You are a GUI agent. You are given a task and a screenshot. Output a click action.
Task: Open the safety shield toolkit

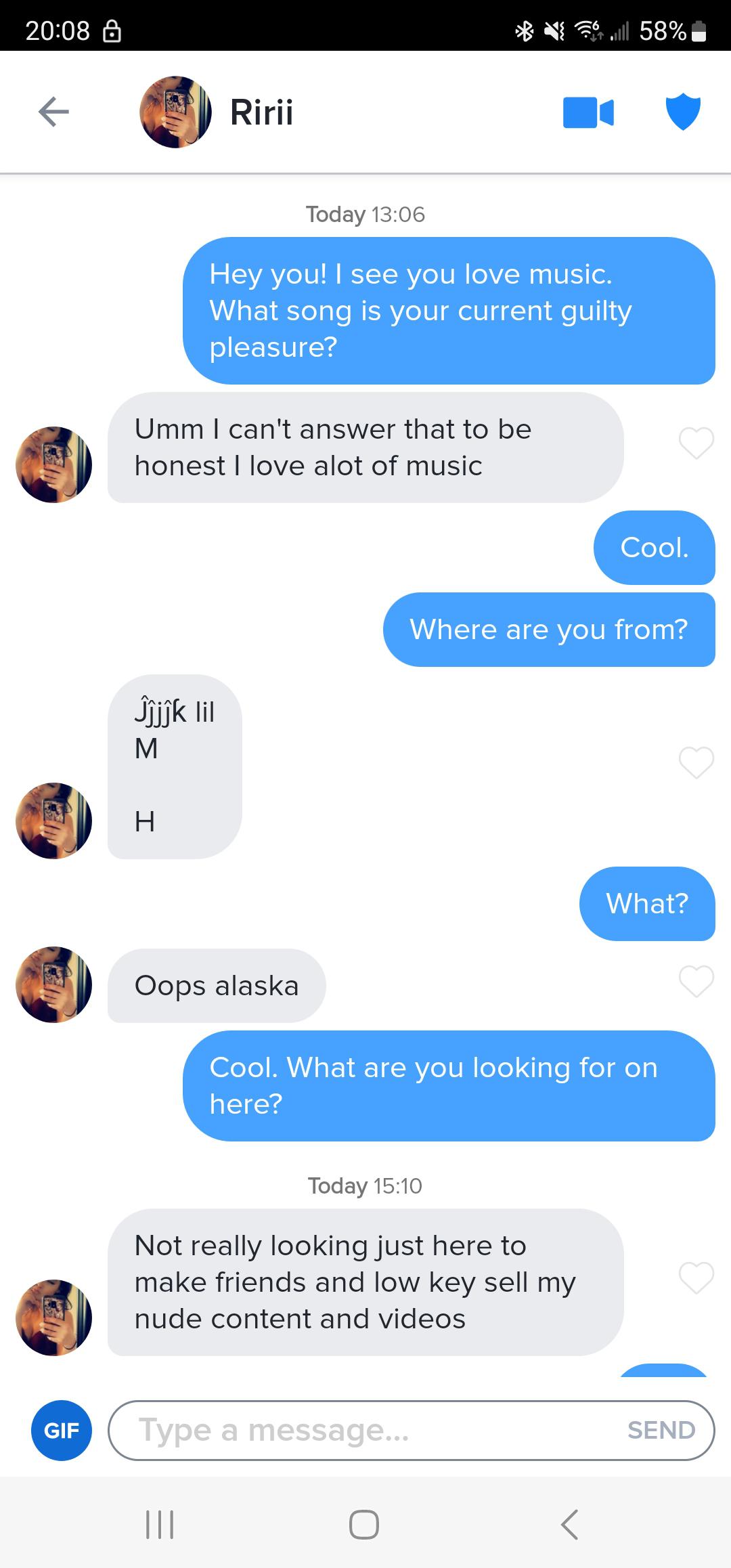coord(683,112)
